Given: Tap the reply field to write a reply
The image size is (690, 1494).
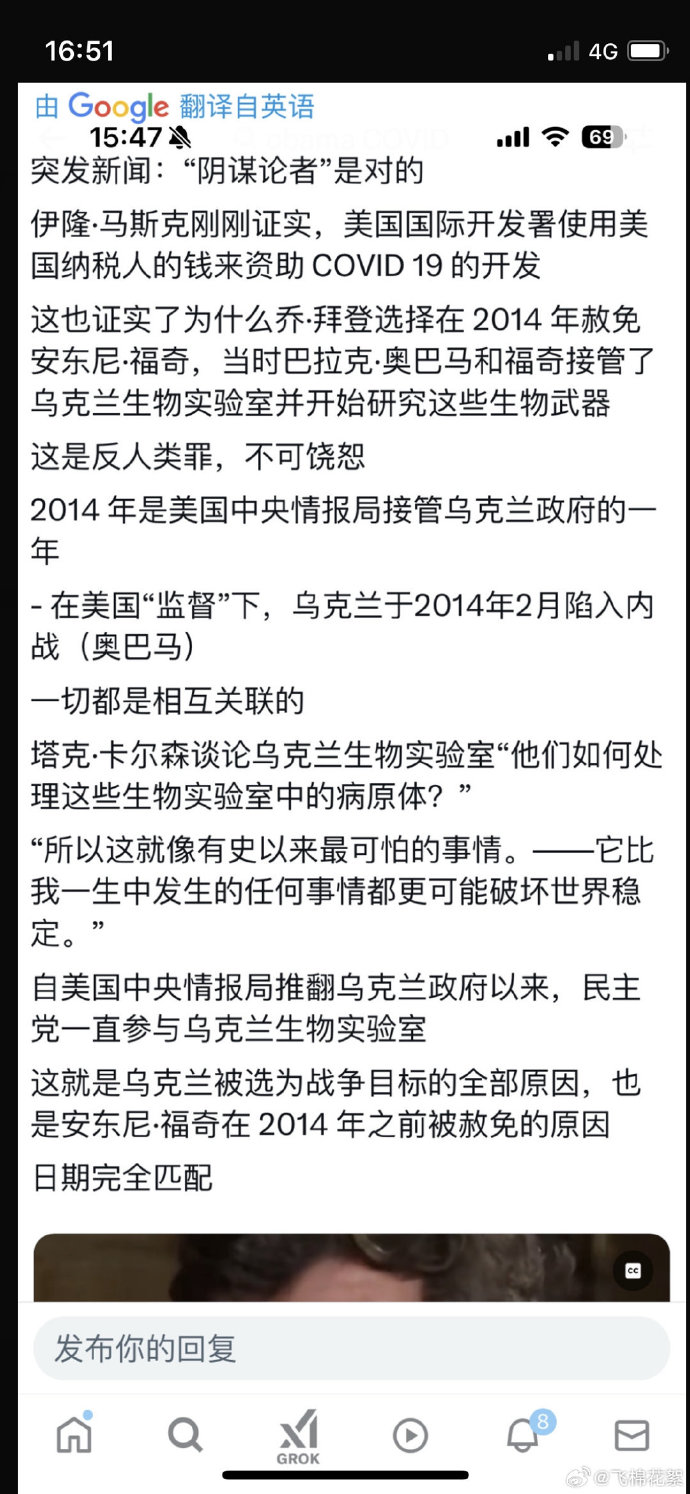Looking at the screenshot, I should (x=350, y=1348).
